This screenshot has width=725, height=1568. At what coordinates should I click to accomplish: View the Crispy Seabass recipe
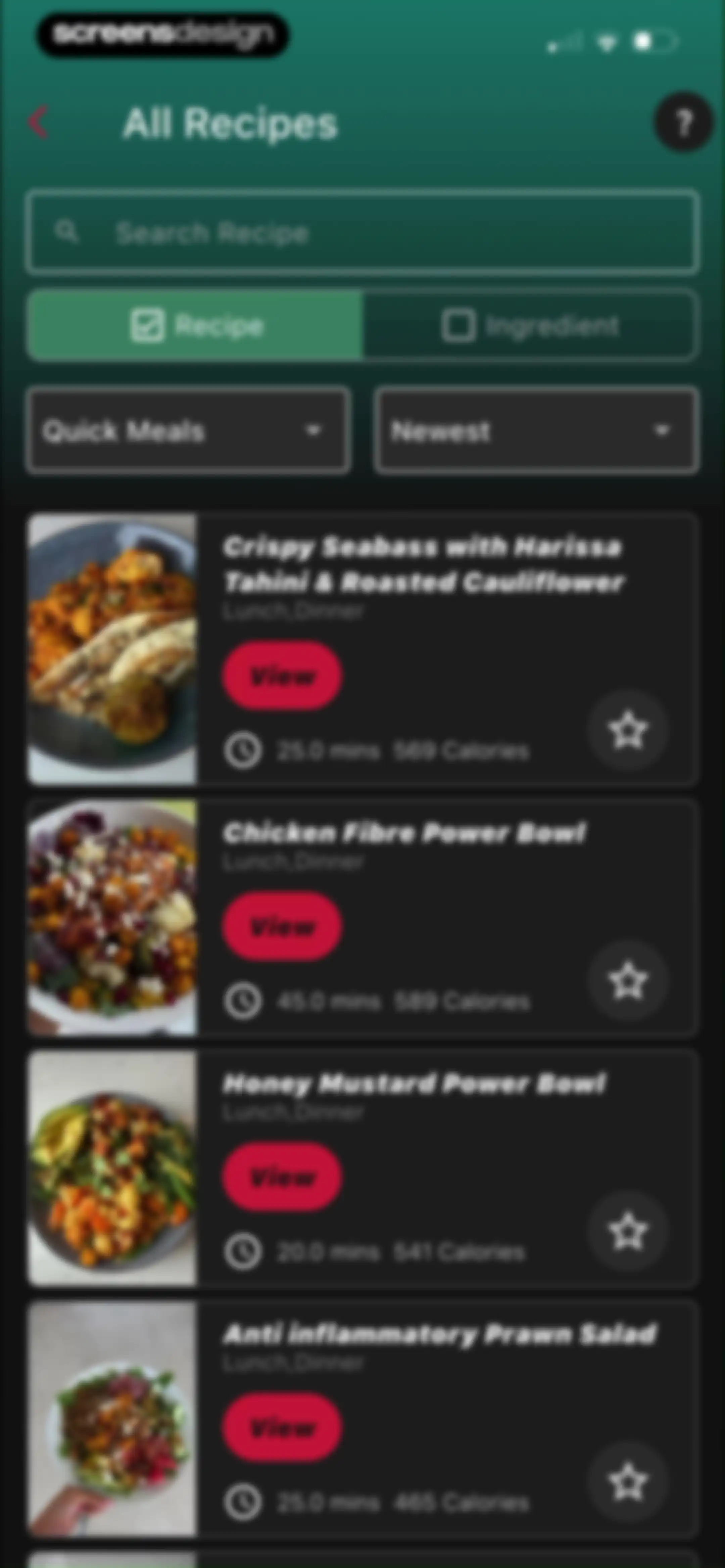point(281,676)
